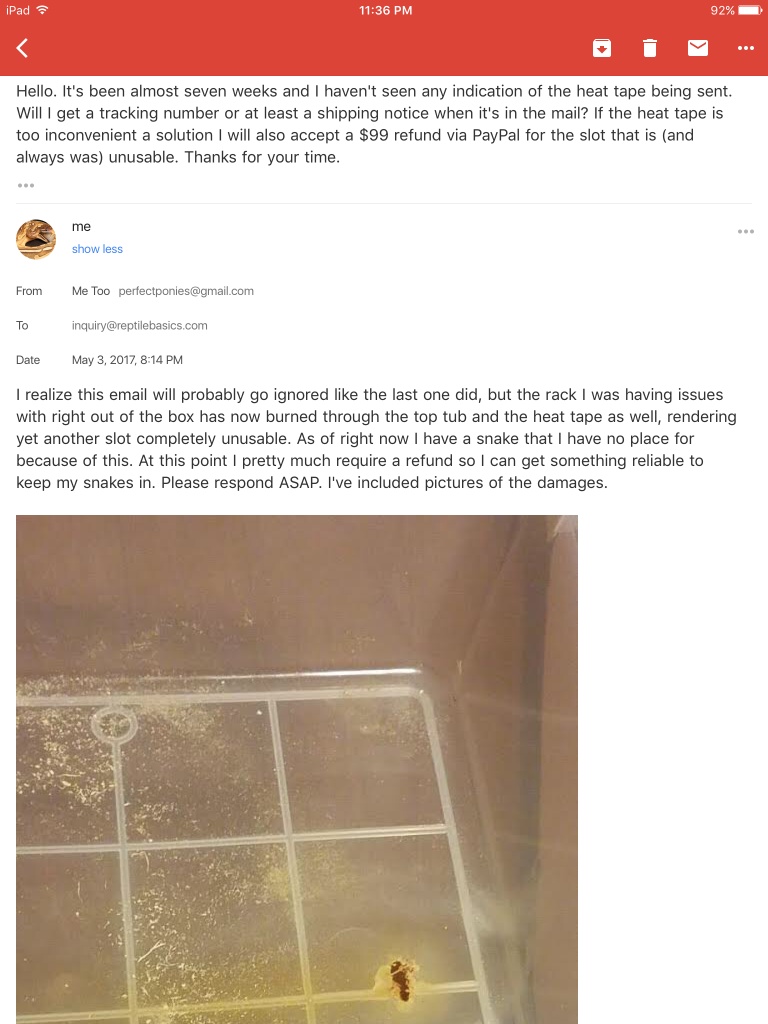This screenshot has width=768, height=1024.
Task: Delete this email with the trash icon
Action: [649, 48]
